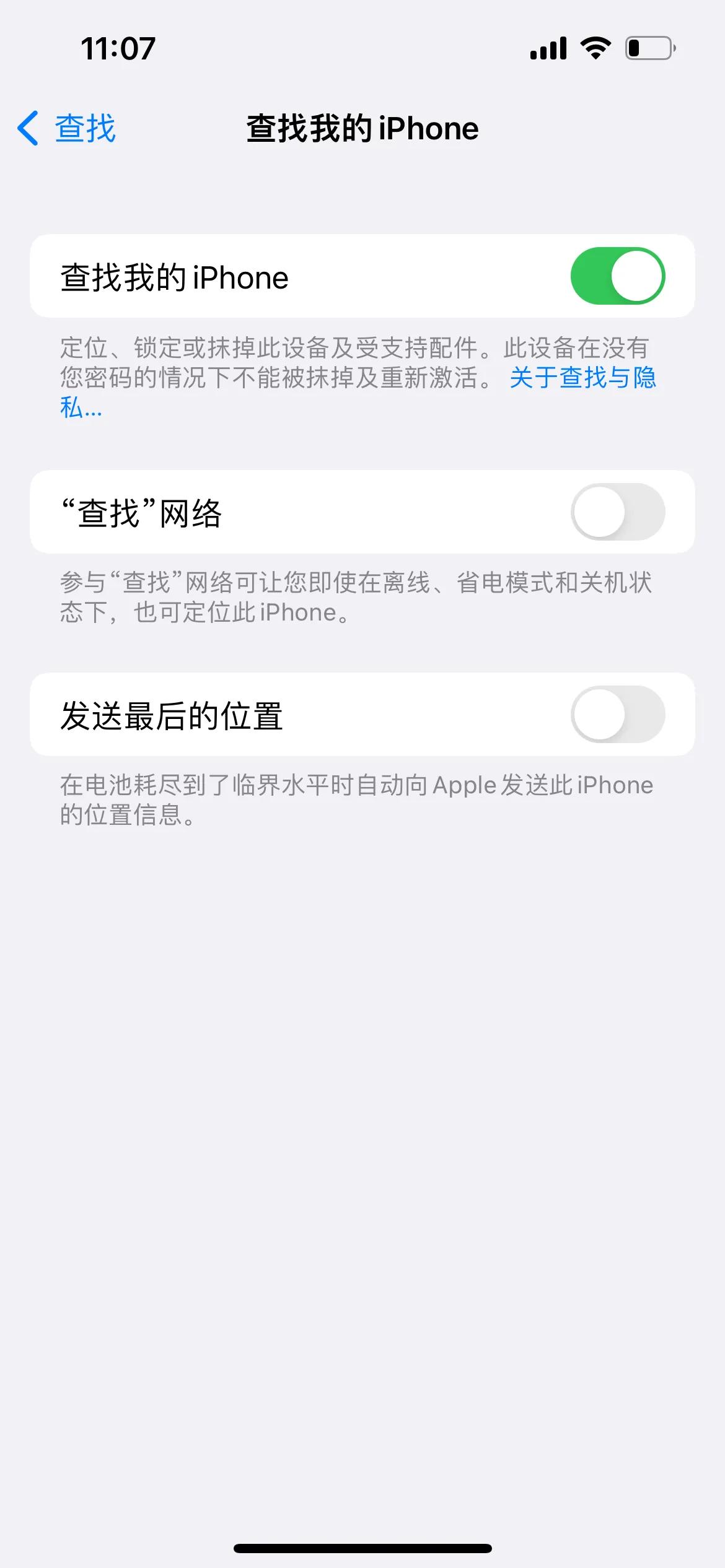The image size is (725, 1568).
Task: Tap the grey 发送最后的位置 switch knob
Action: (x=600, y=713)
